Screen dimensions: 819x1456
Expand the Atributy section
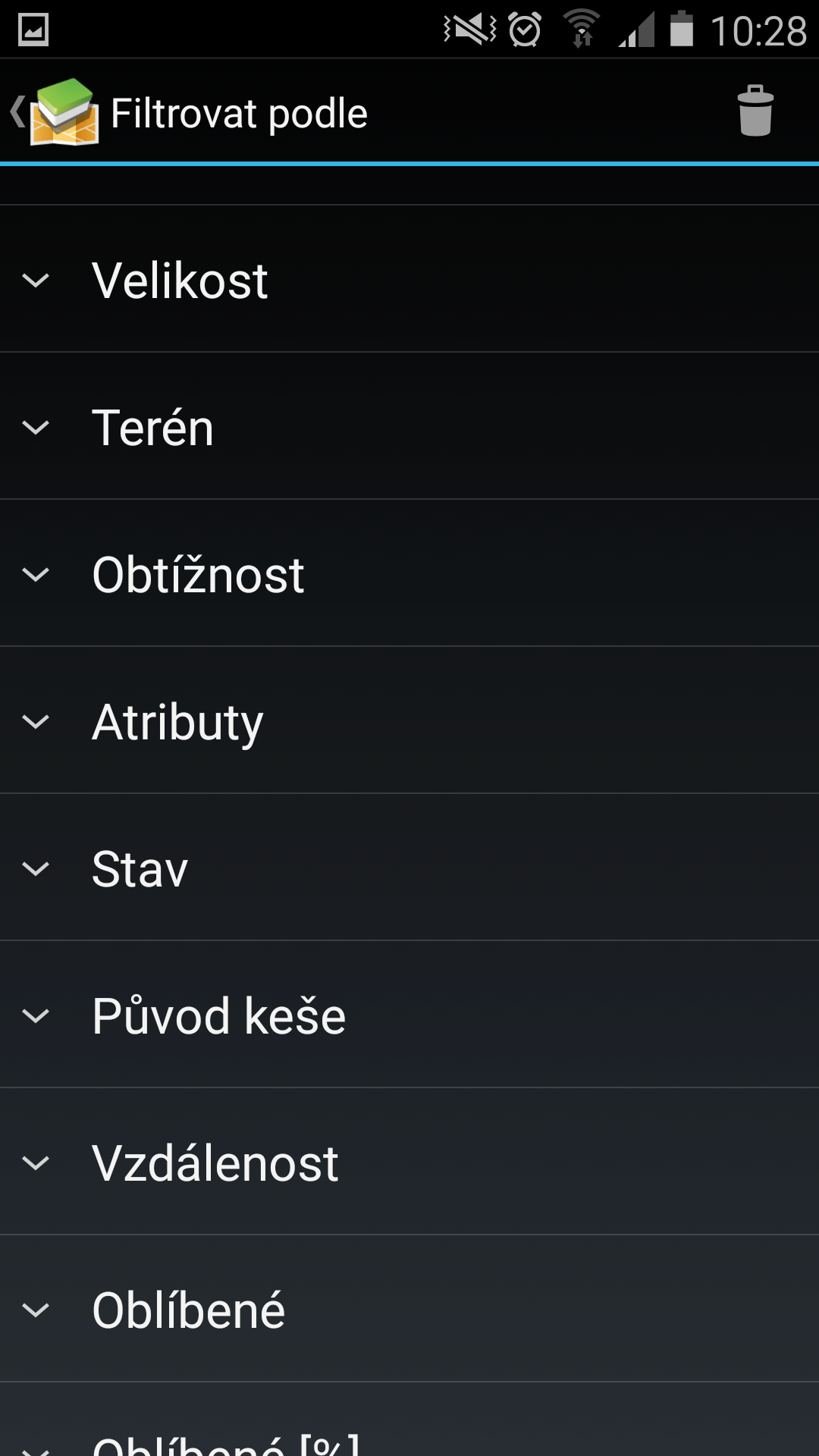point(409,720)
